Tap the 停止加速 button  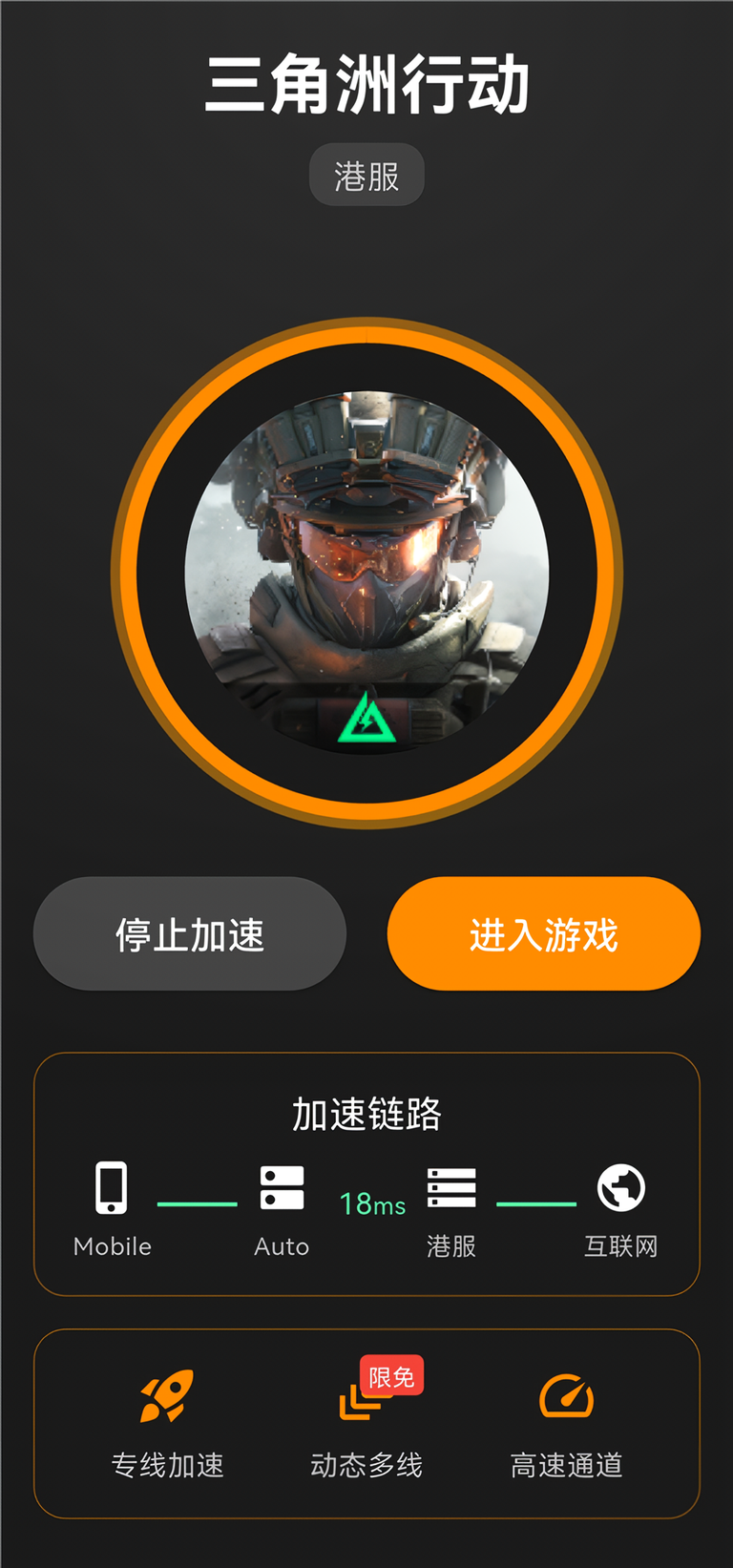pos(189,933)
